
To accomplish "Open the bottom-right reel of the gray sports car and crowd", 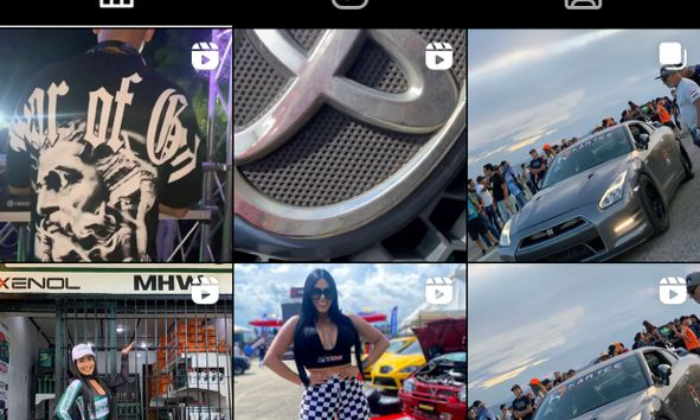I will (x=584, y=343).
